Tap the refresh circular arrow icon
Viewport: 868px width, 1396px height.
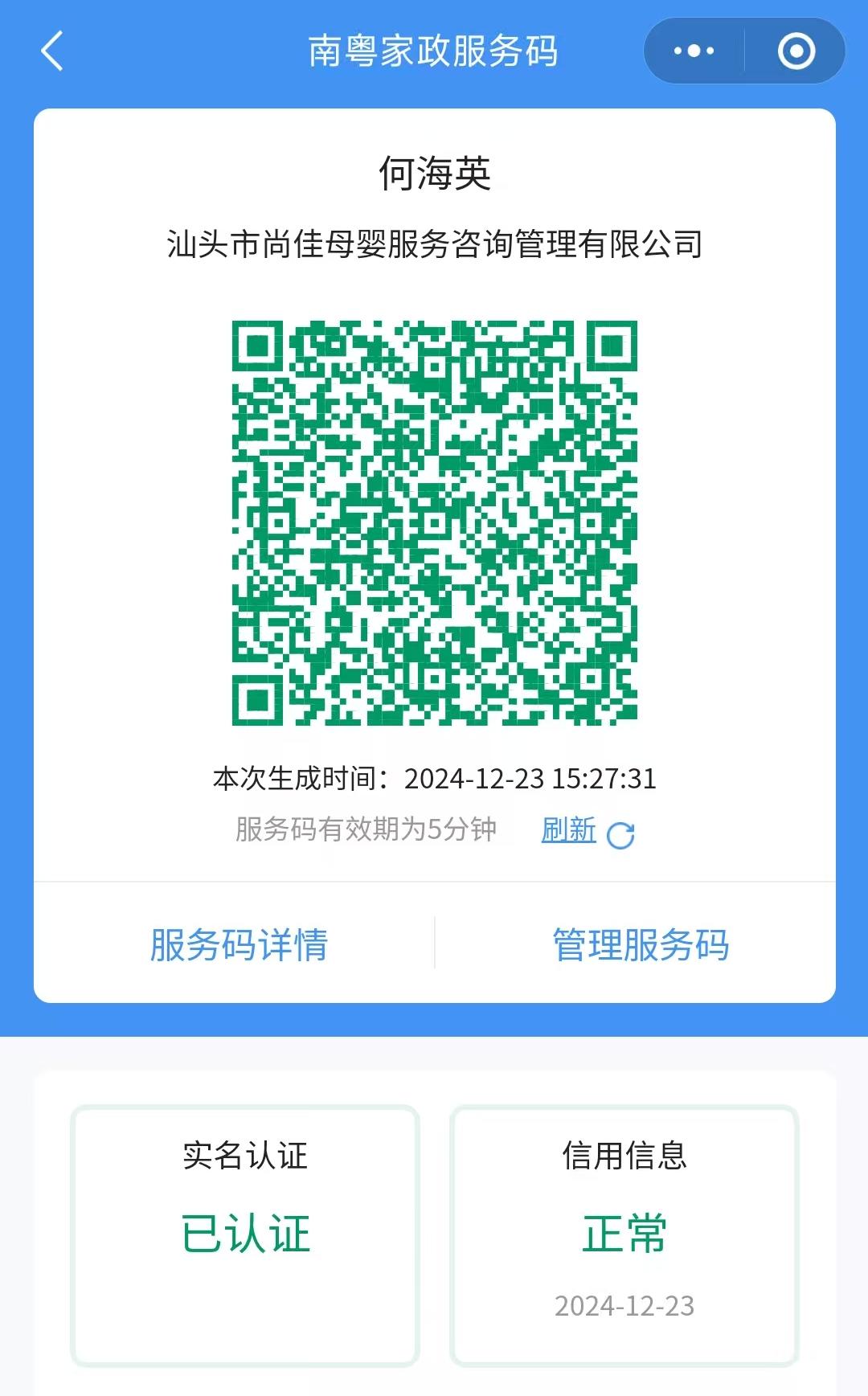(620, 832)
